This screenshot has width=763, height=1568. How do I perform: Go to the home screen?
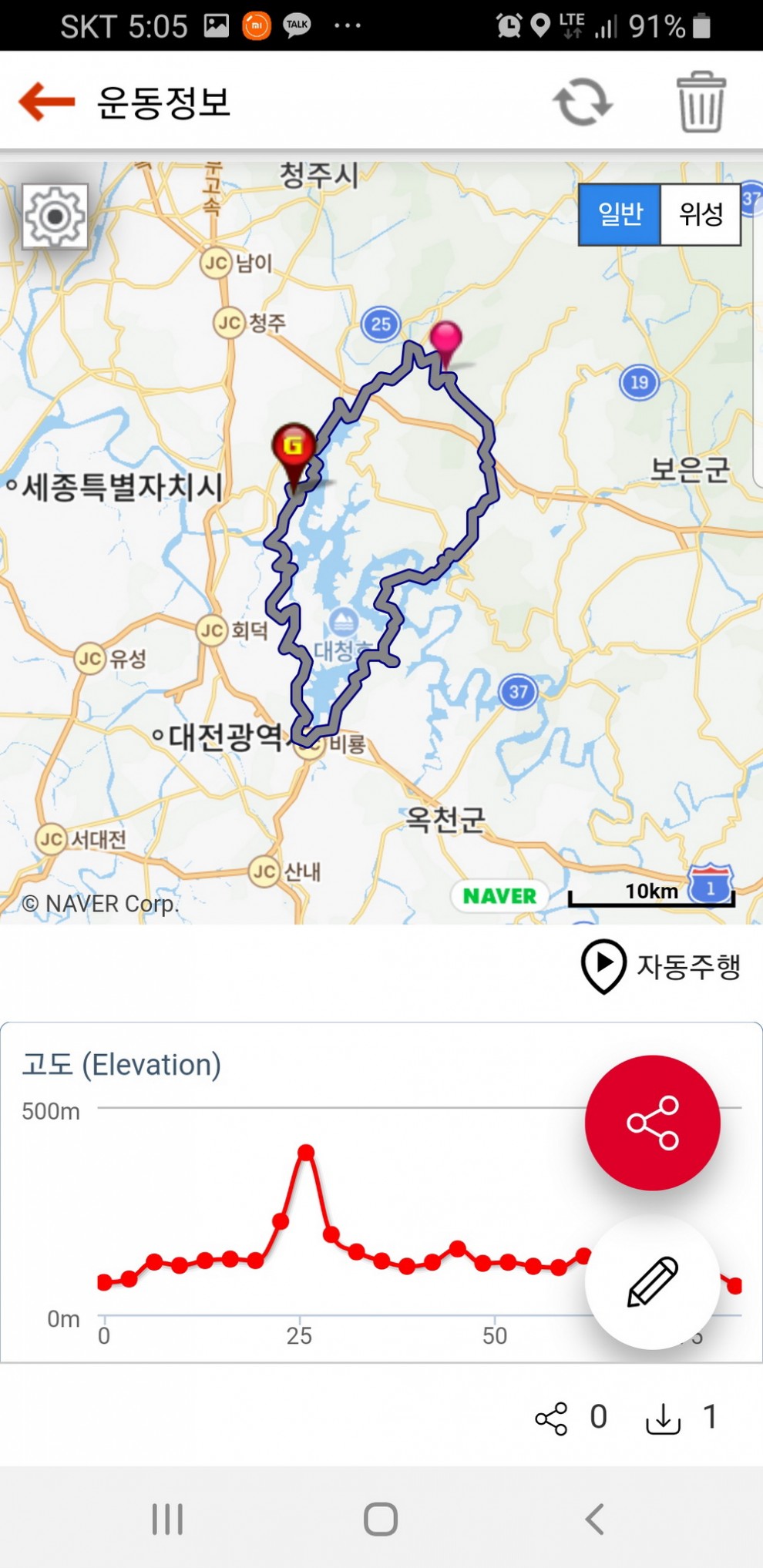click(381, 1519)
